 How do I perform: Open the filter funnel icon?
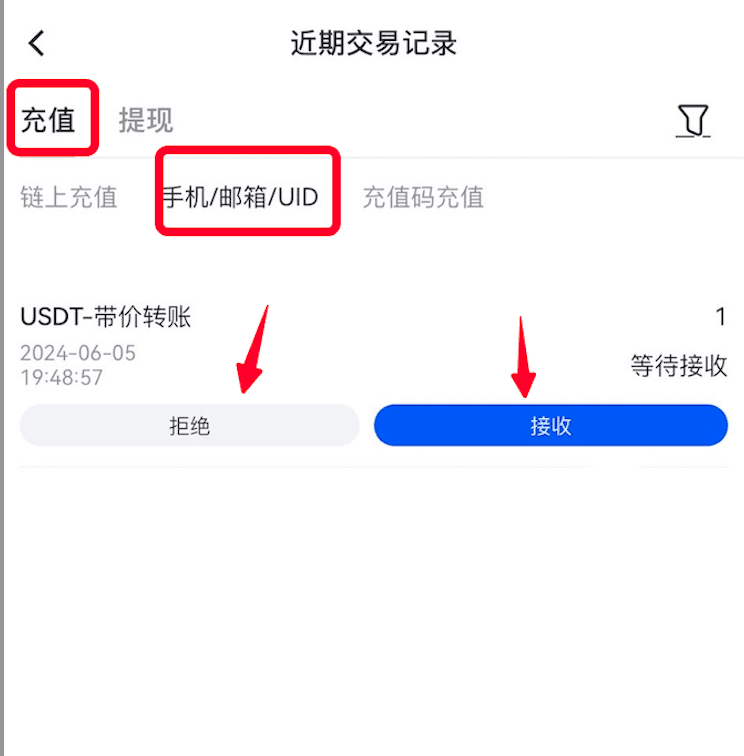[x=692, y=121]
